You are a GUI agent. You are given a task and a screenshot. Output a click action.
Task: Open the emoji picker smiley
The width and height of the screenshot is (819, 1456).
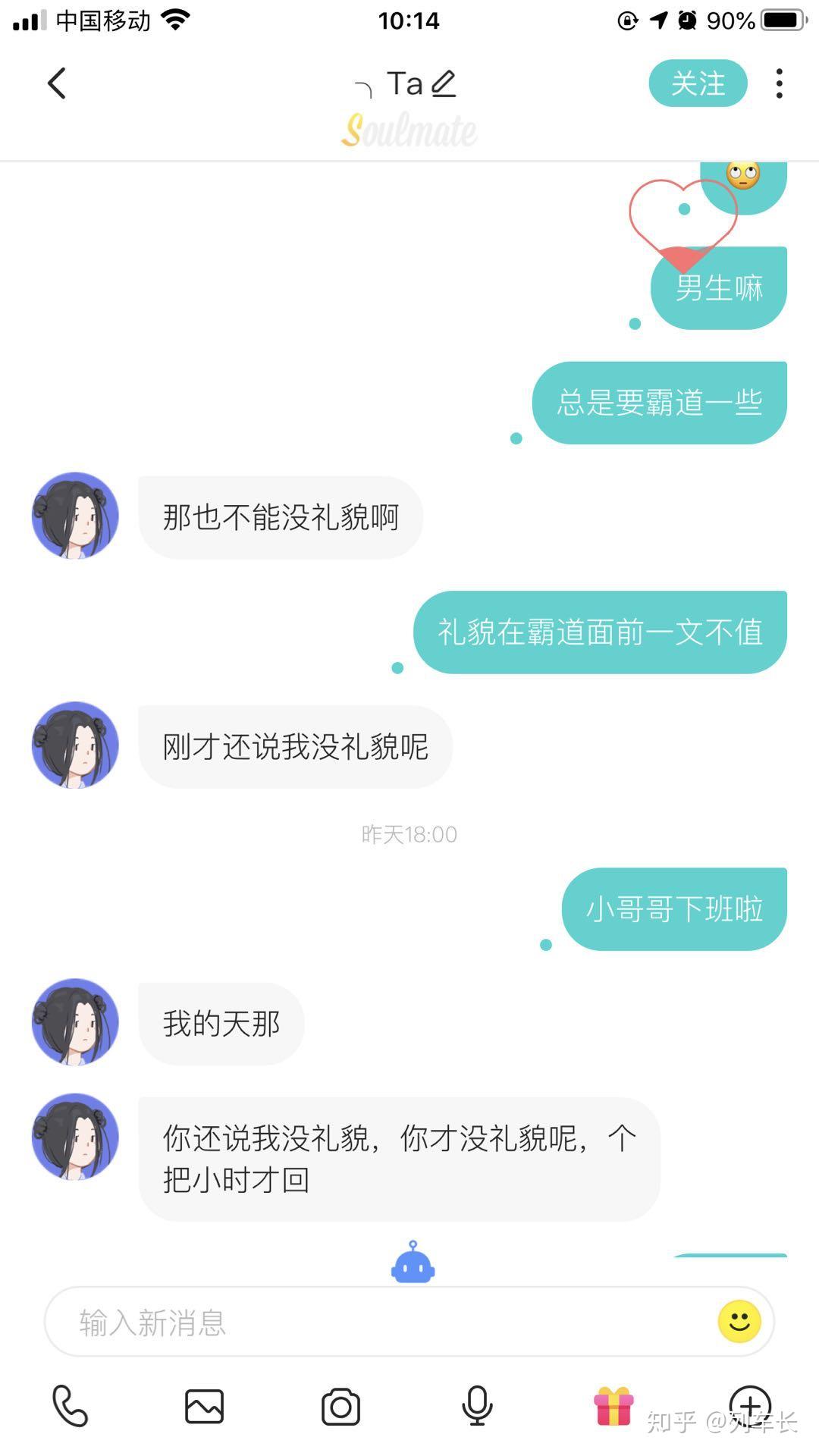point(739,1322)
